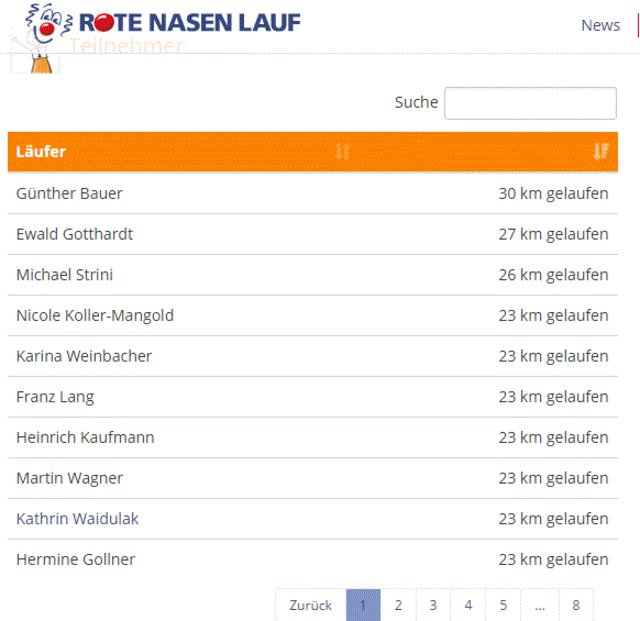Tap the Suche search field
The height and width of the screenshot is (621, 640).
pos(530,103)
